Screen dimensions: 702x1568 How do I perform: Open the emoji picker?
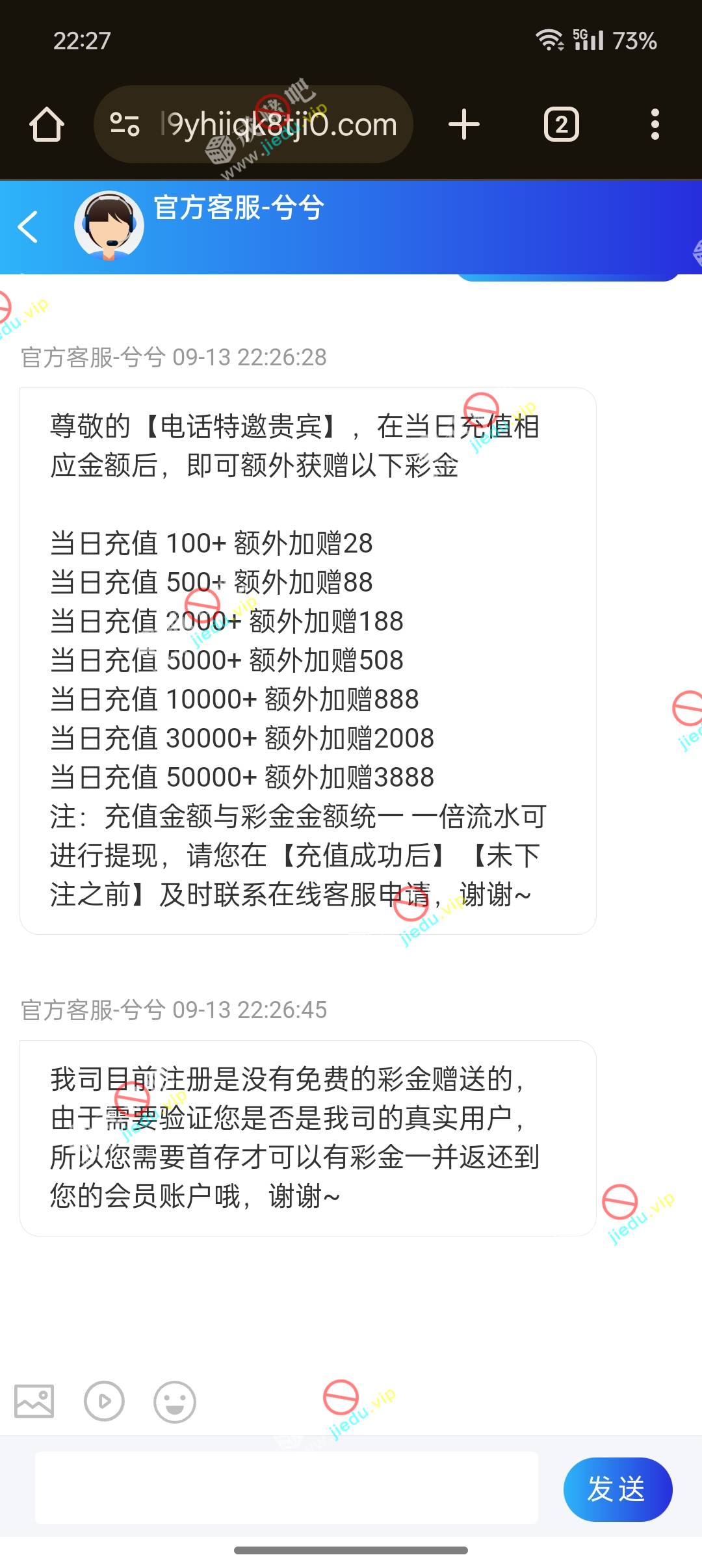point(174,1401)
